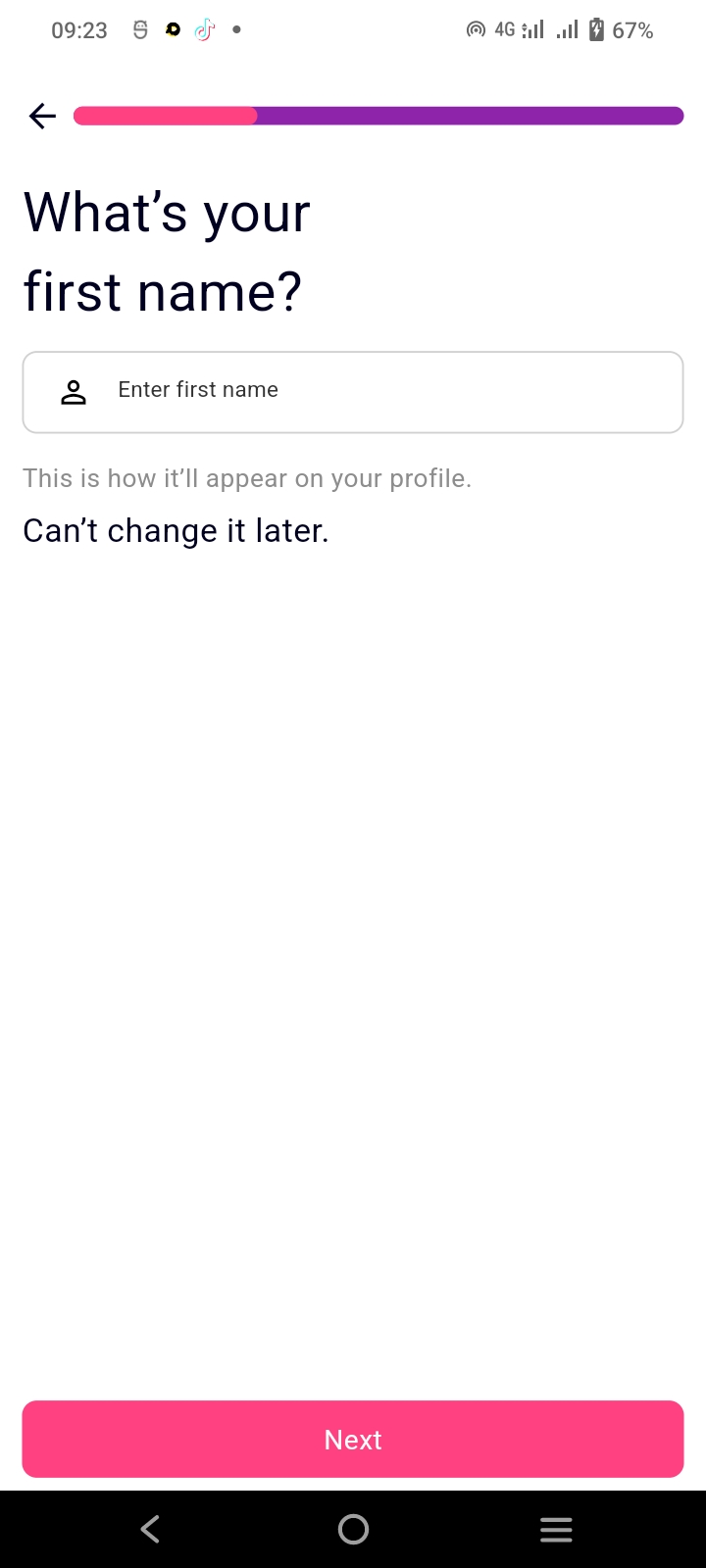Tap the 'What's your first name?' heading

coord(167,252)
